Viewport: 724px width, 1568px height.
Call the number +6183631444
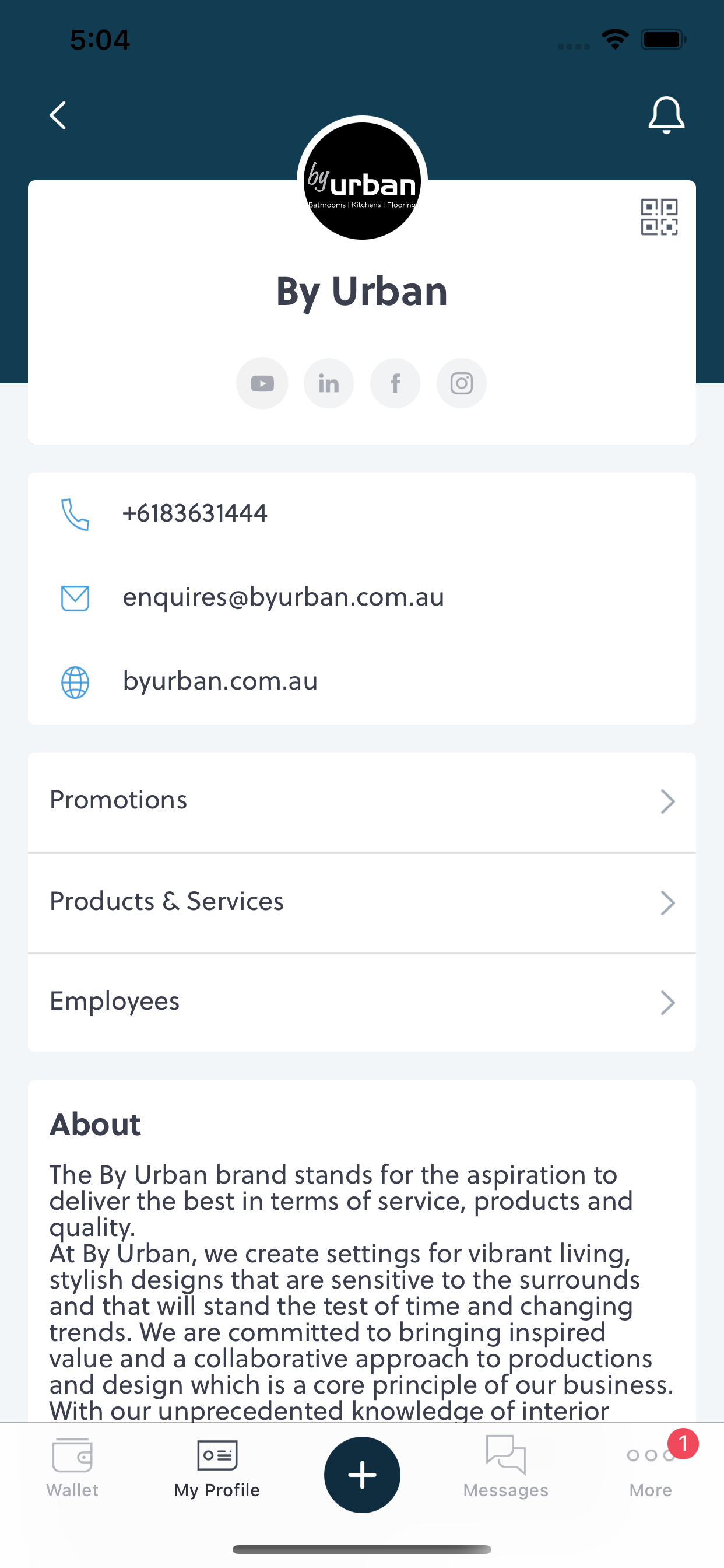195,513
